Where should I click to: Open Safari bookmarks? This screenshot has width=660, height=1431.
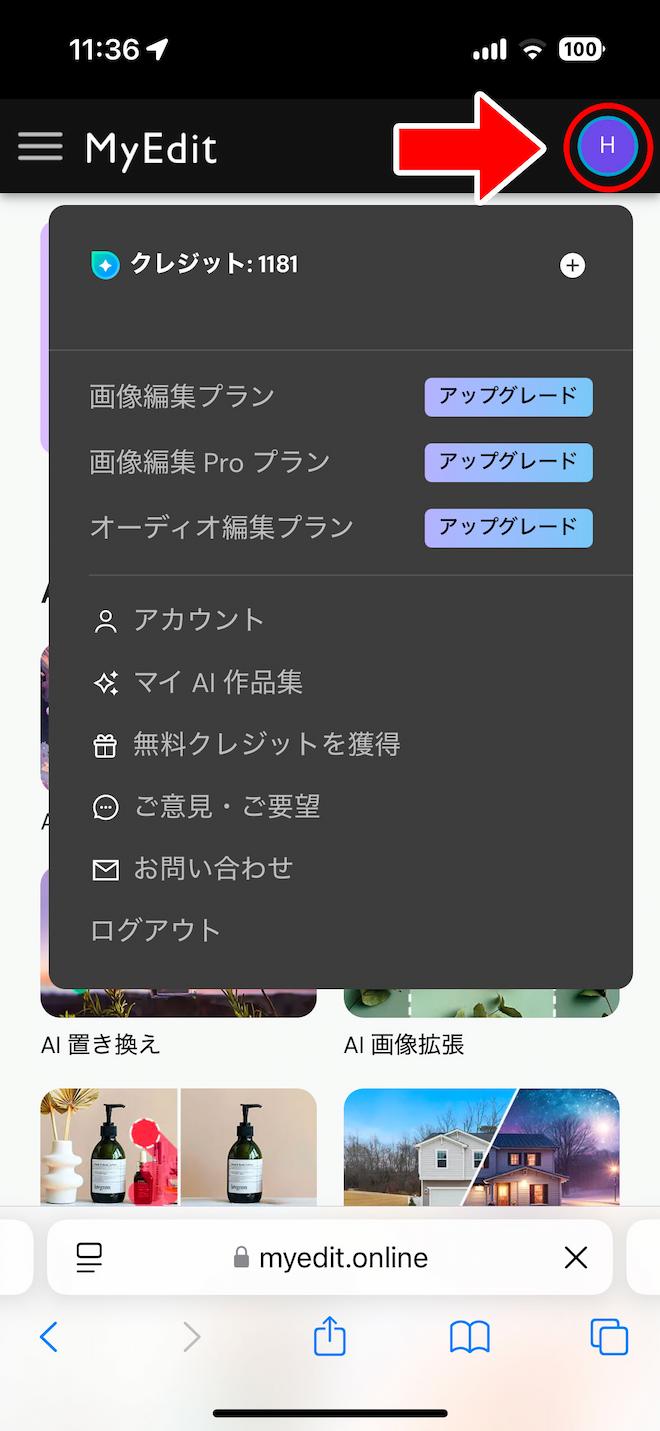point(469,1337)
